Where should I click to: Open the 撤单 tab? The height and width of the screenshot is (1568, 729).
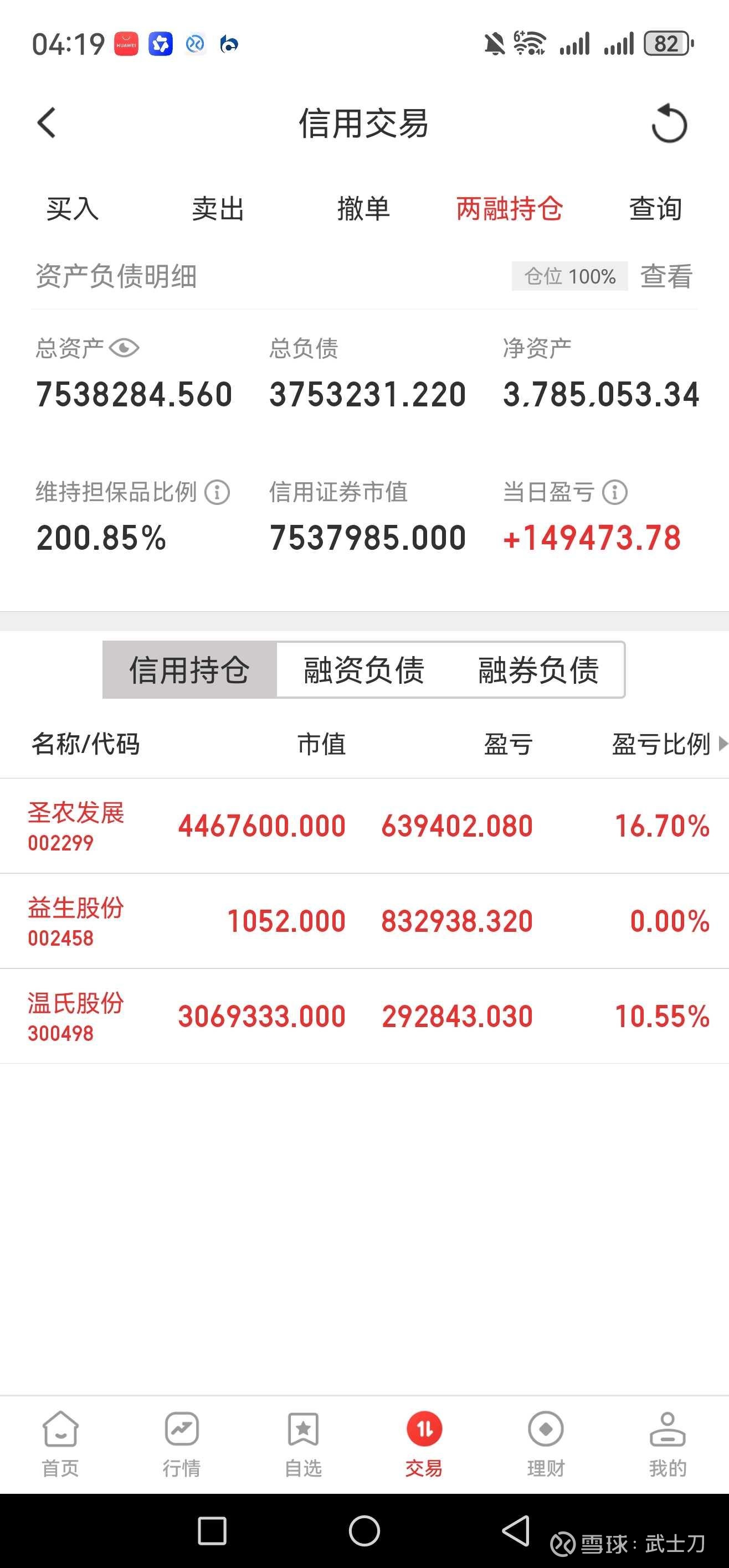coord(363,209)
